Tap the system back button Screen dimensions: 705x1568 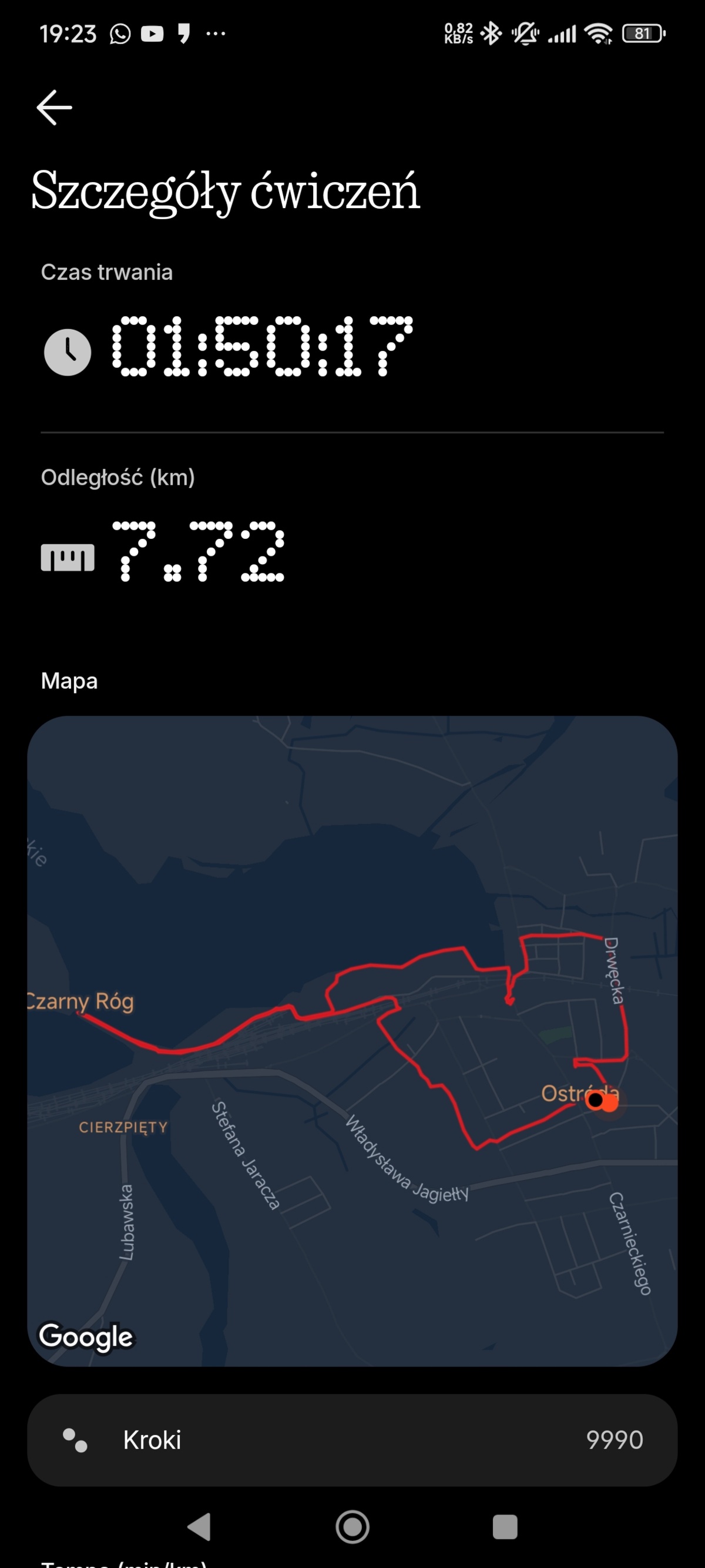click(x=200, y=1527)
